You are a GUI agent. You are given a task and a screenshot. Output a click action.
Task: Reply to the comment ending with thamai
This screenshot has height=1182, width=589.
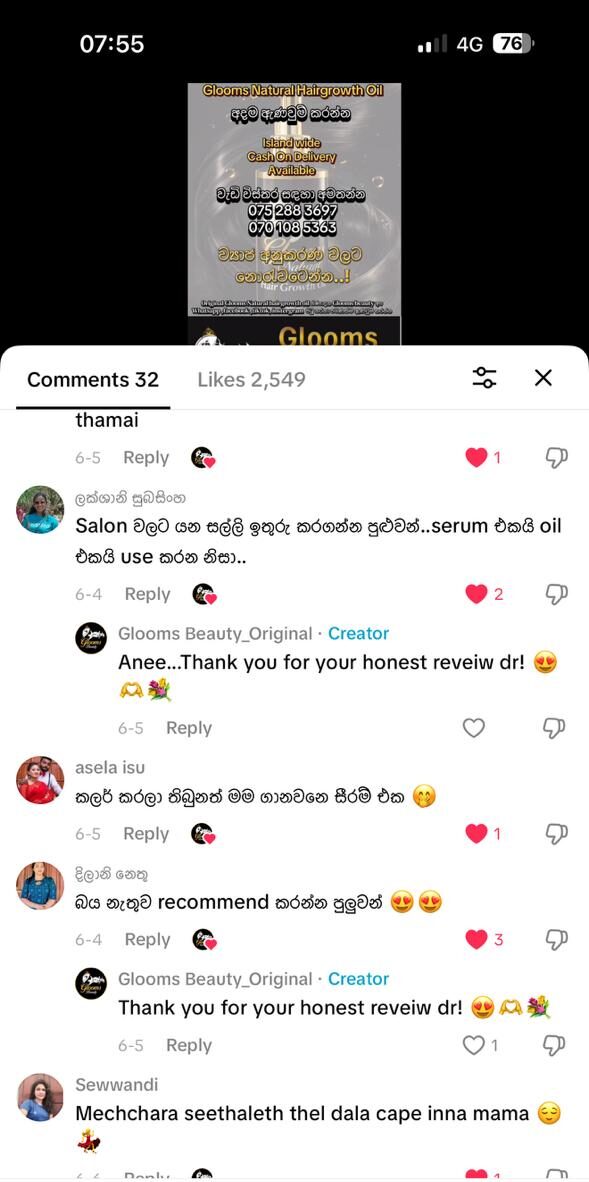pyautogui.click(x=146, y=458)
